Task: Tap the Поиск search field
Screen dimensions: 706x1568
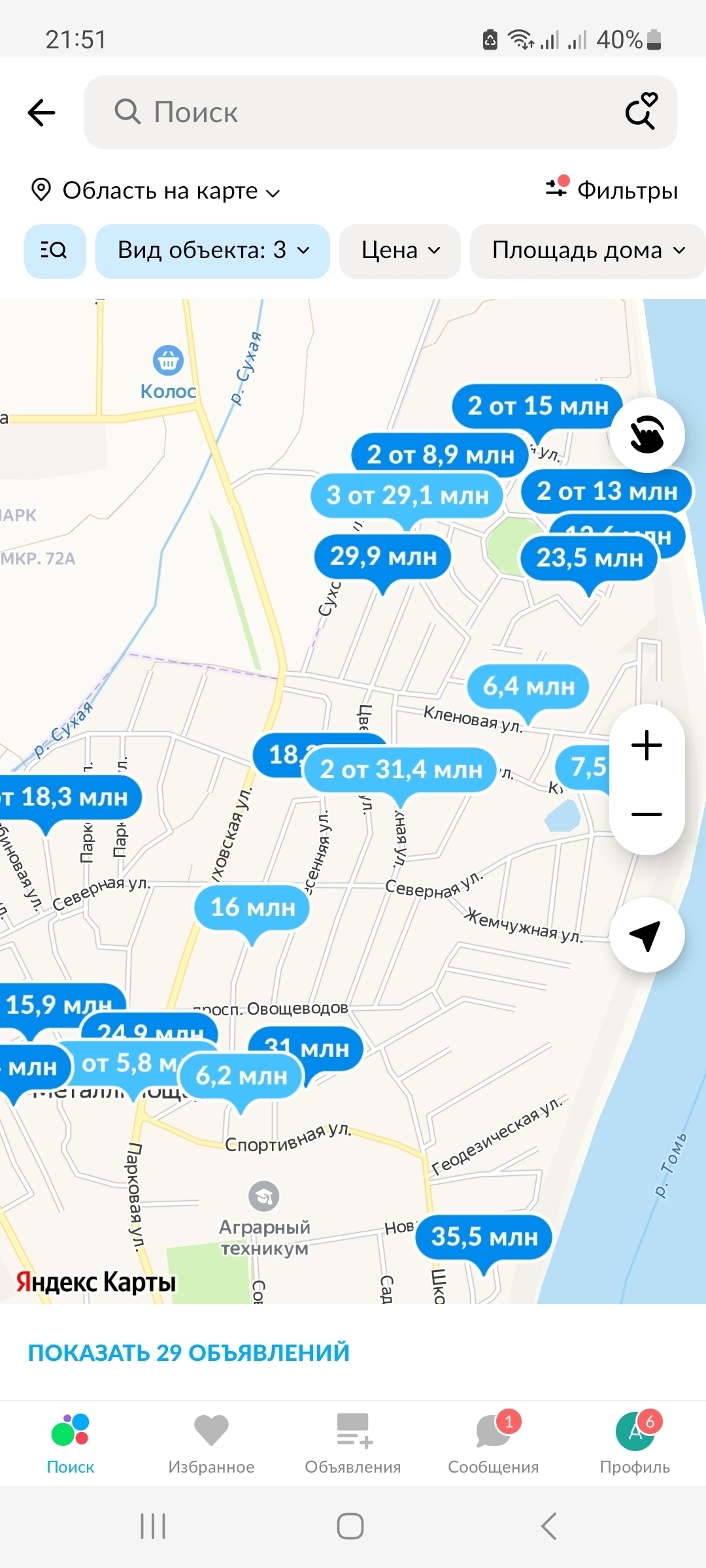Action: (353, 112)
